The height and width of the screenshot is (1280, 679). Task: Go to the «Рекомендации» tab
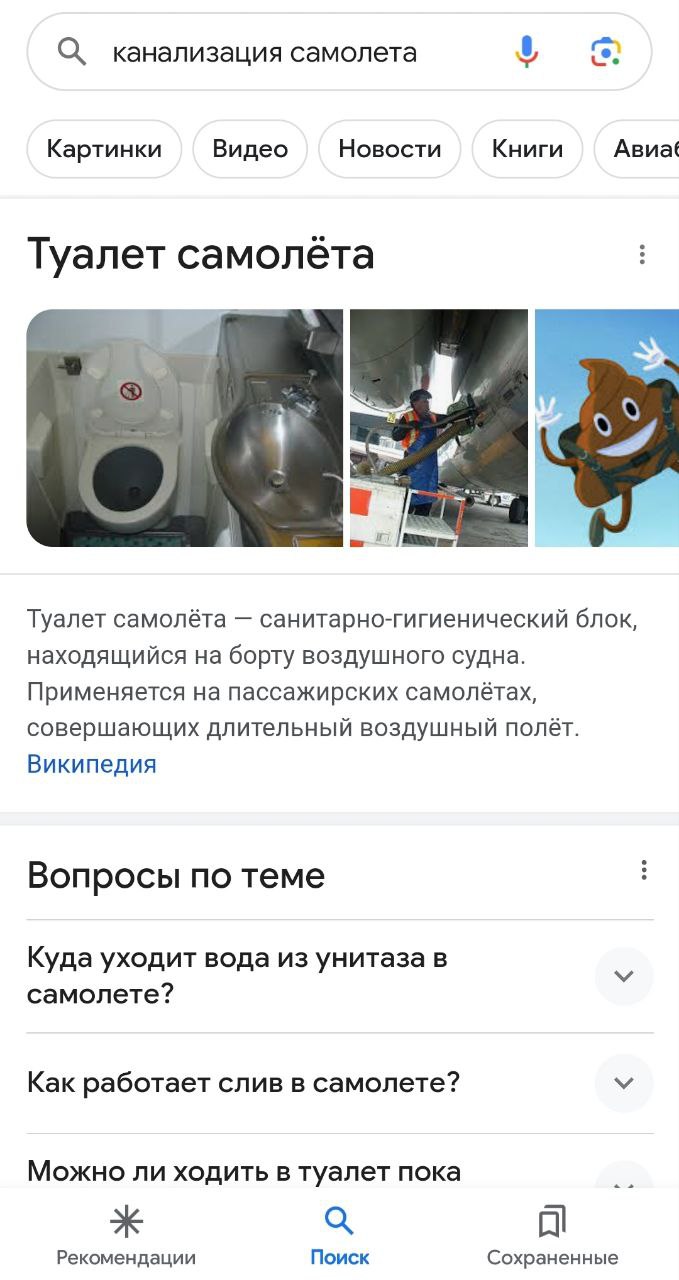(126, 1236)
